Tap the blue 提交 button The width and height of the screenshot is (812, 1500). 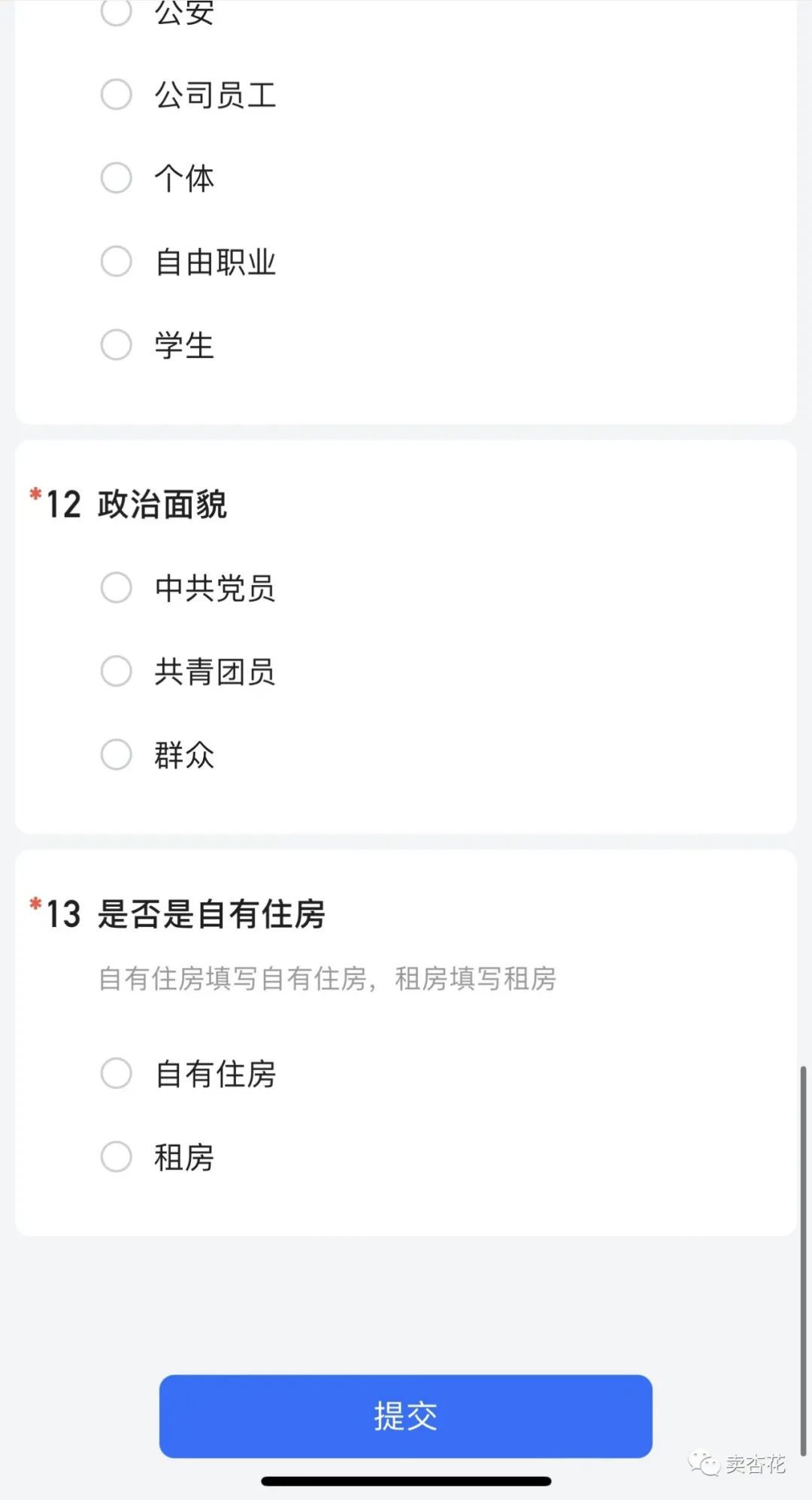point(405,1416)
